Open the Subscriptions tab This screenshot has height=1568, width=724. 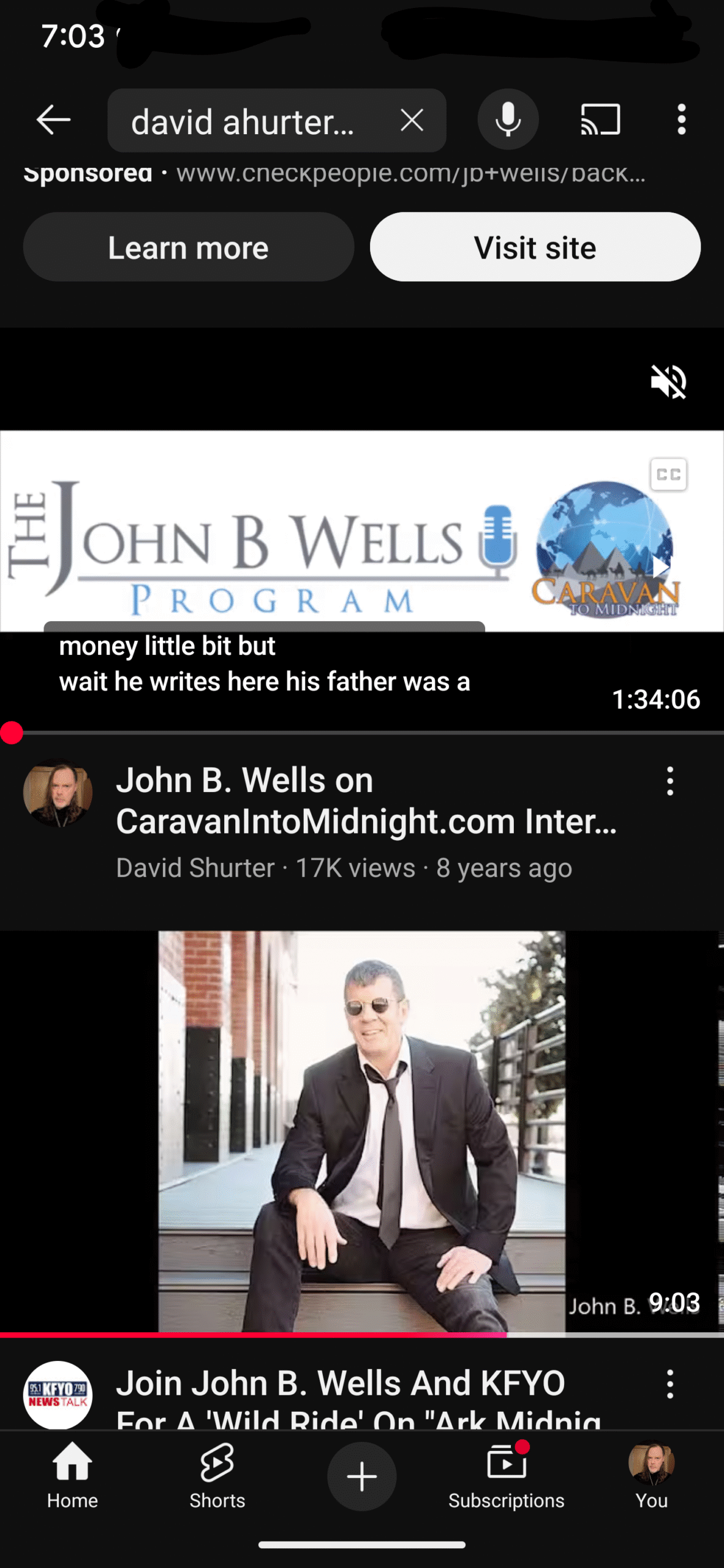click(507, 1476)
